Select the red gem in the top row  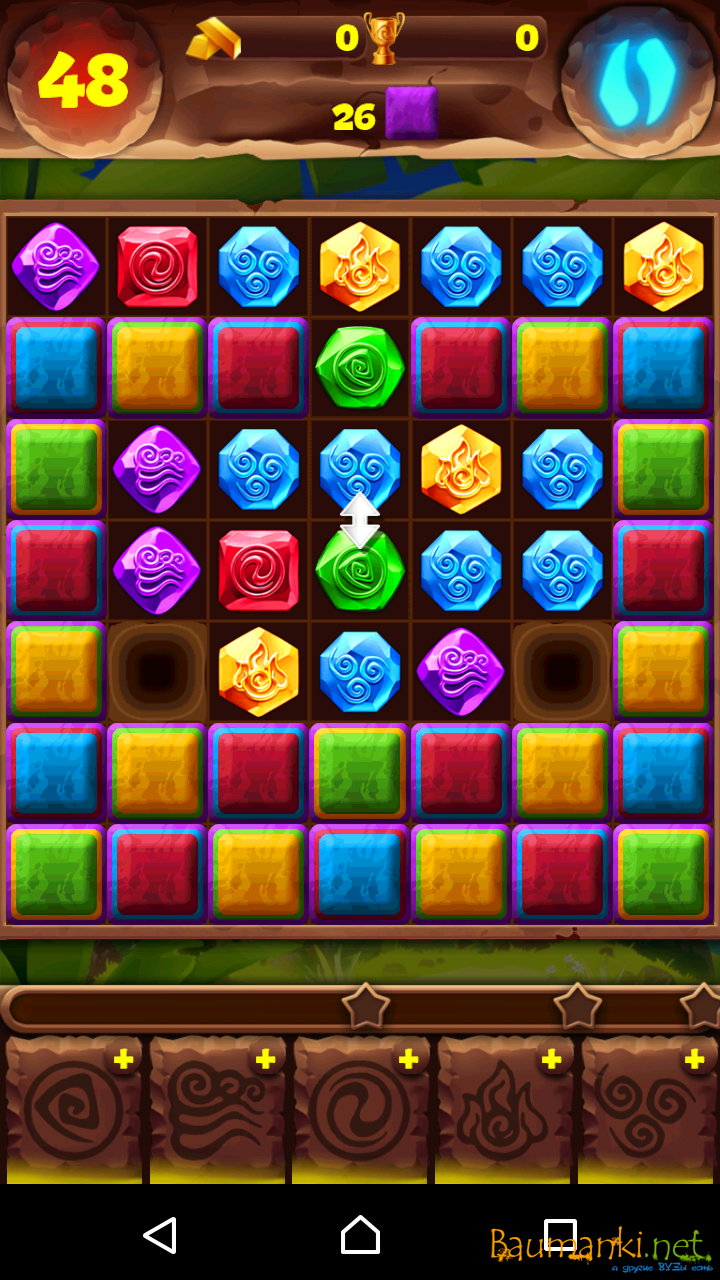point(157,267)
